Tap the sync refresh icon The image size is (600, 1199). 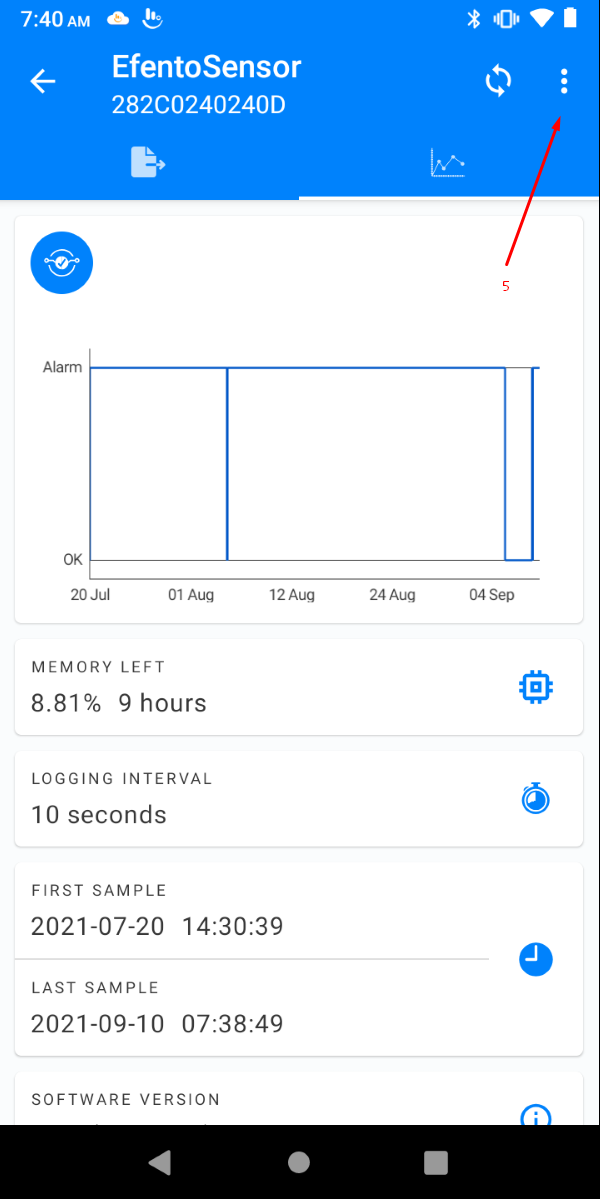click(498, 81)
